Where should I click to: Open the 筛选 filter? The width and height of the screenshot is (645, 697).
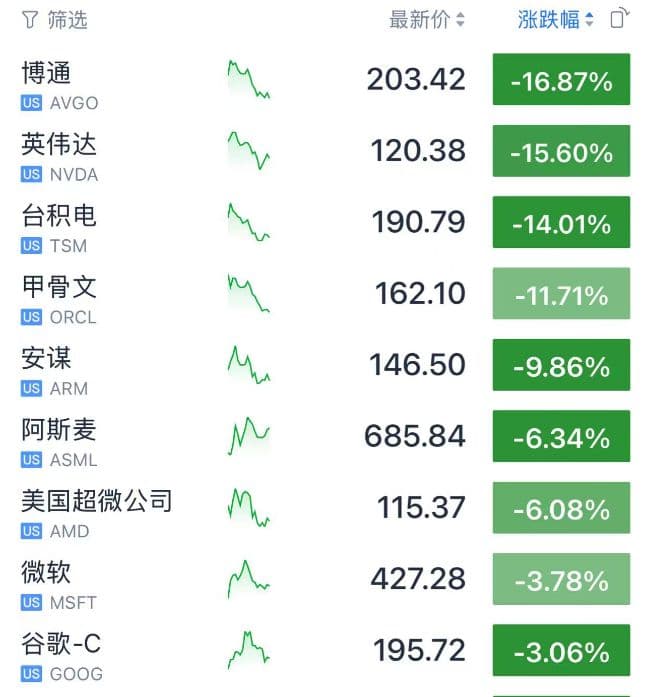click(55, 20)
